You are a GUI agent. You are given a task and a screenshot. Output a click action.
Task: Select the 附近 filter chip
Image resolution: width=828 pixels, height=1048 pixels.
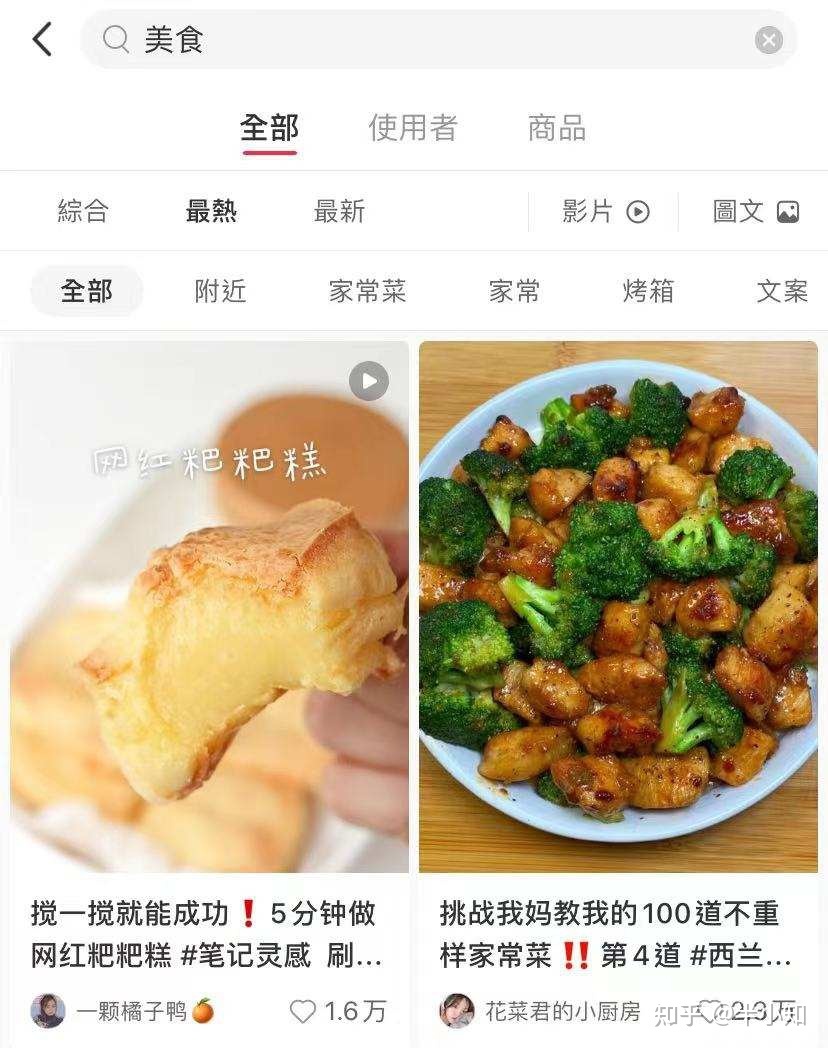219,291
